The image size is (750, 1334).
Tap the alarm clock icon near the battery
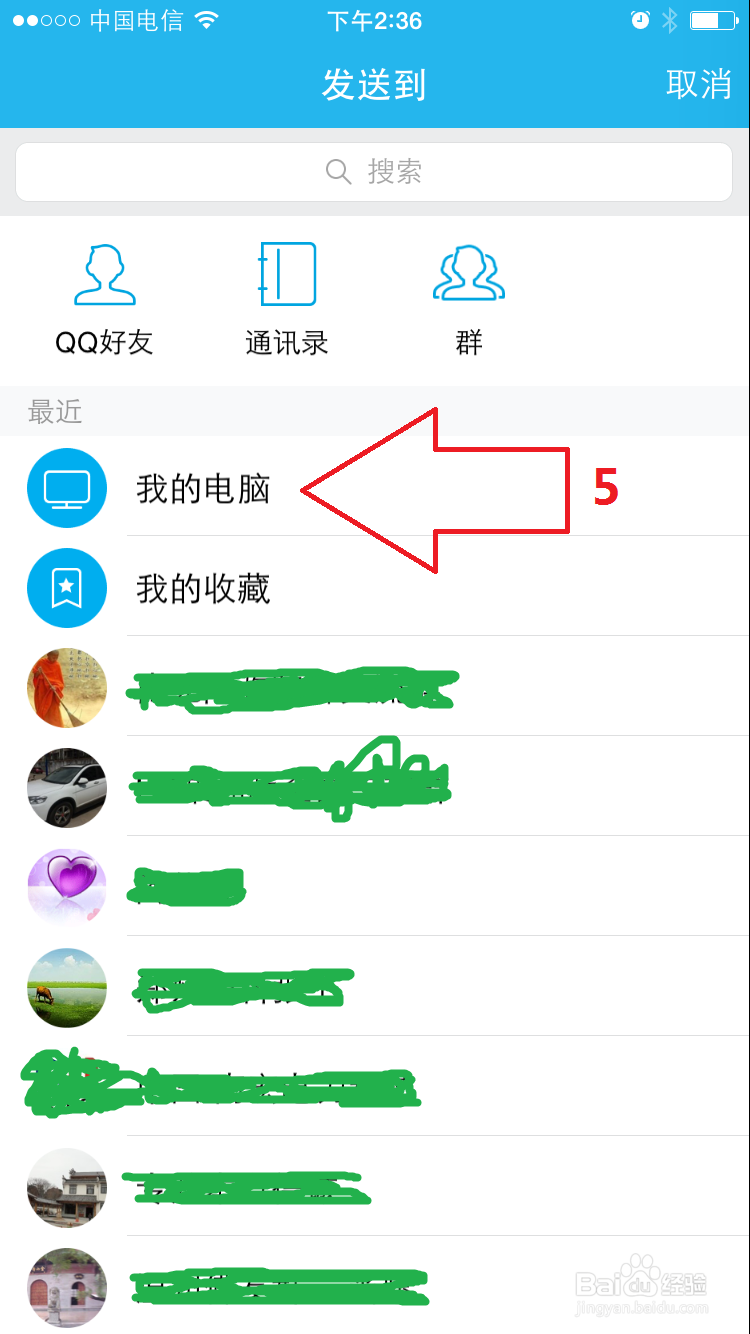(x=638, y=18)
